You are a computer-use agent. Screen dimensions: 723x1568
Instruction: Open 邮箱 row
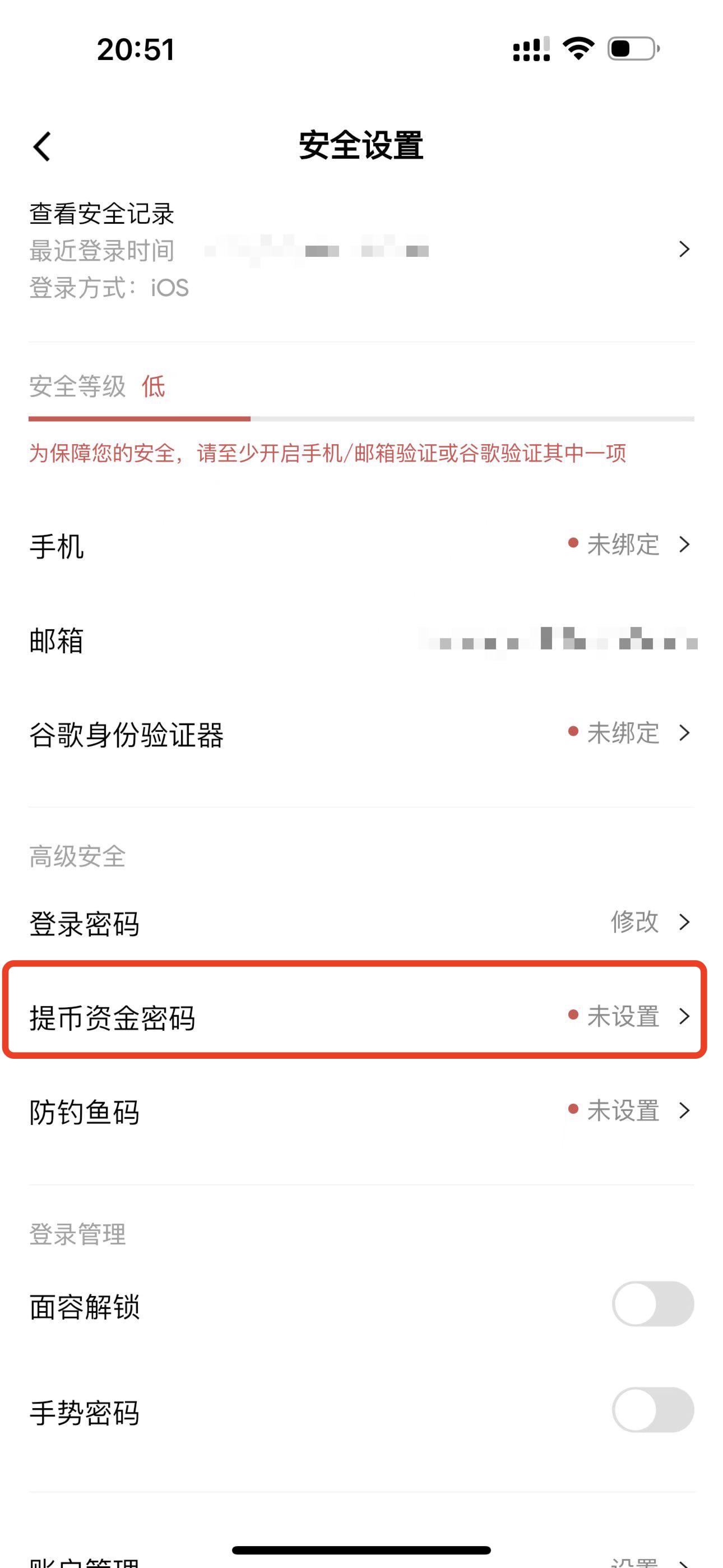[361, 640]
